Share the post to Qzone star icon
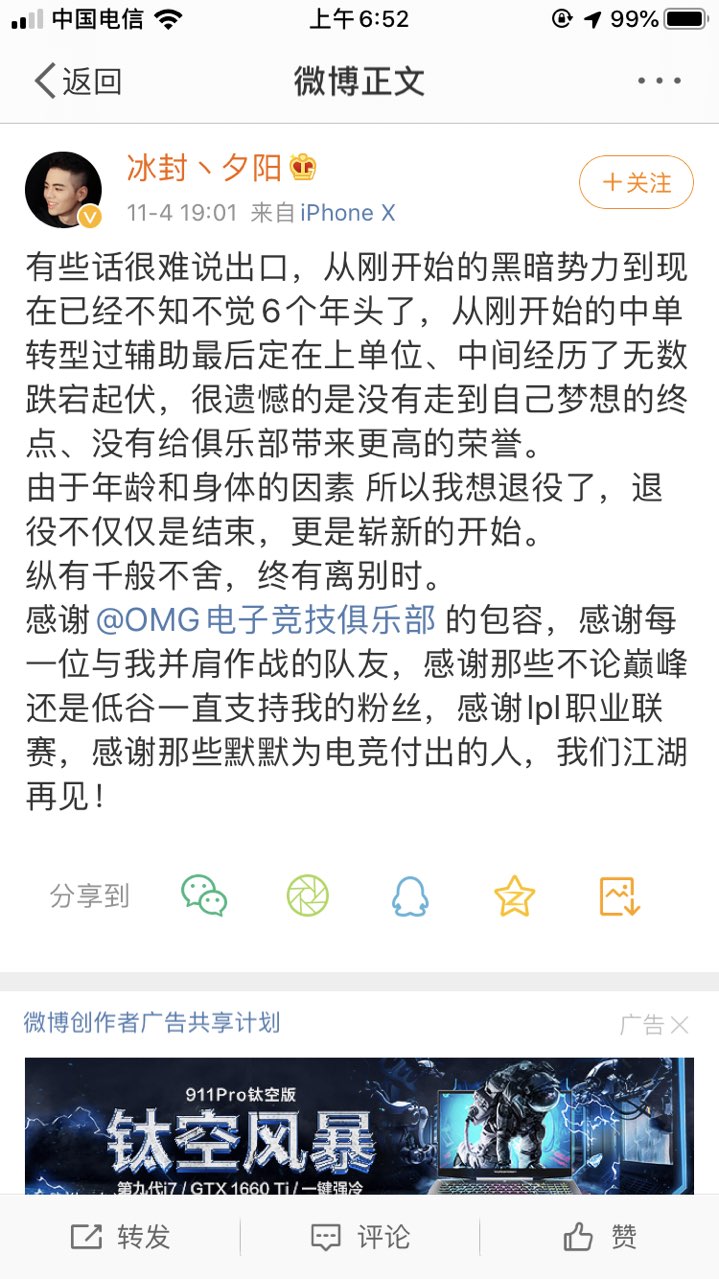 tap(514, 895)
